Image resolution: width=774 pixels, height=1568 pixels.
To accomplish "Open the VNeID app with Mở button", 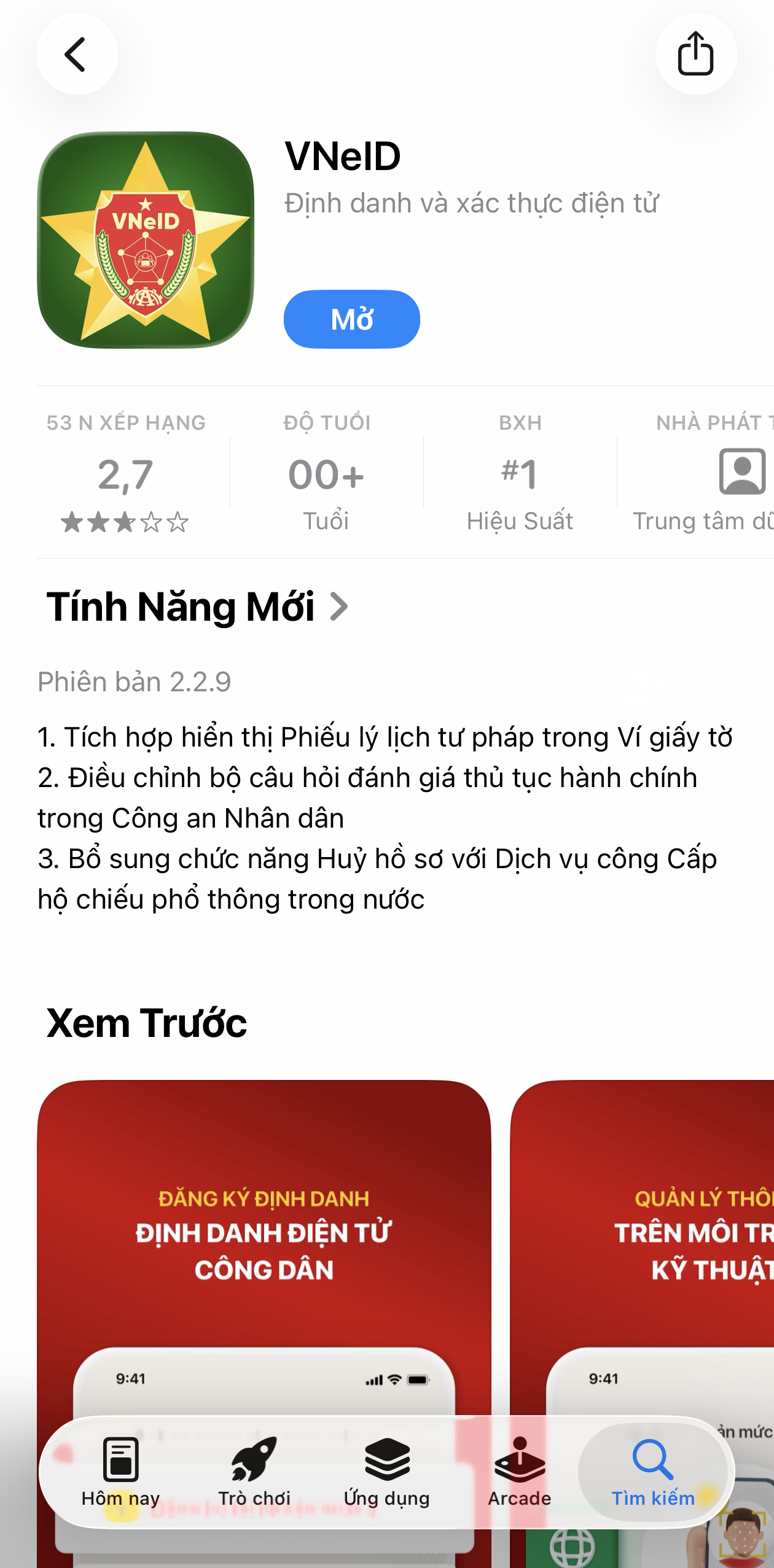I will pyautogui.click(x=351, y=319).
